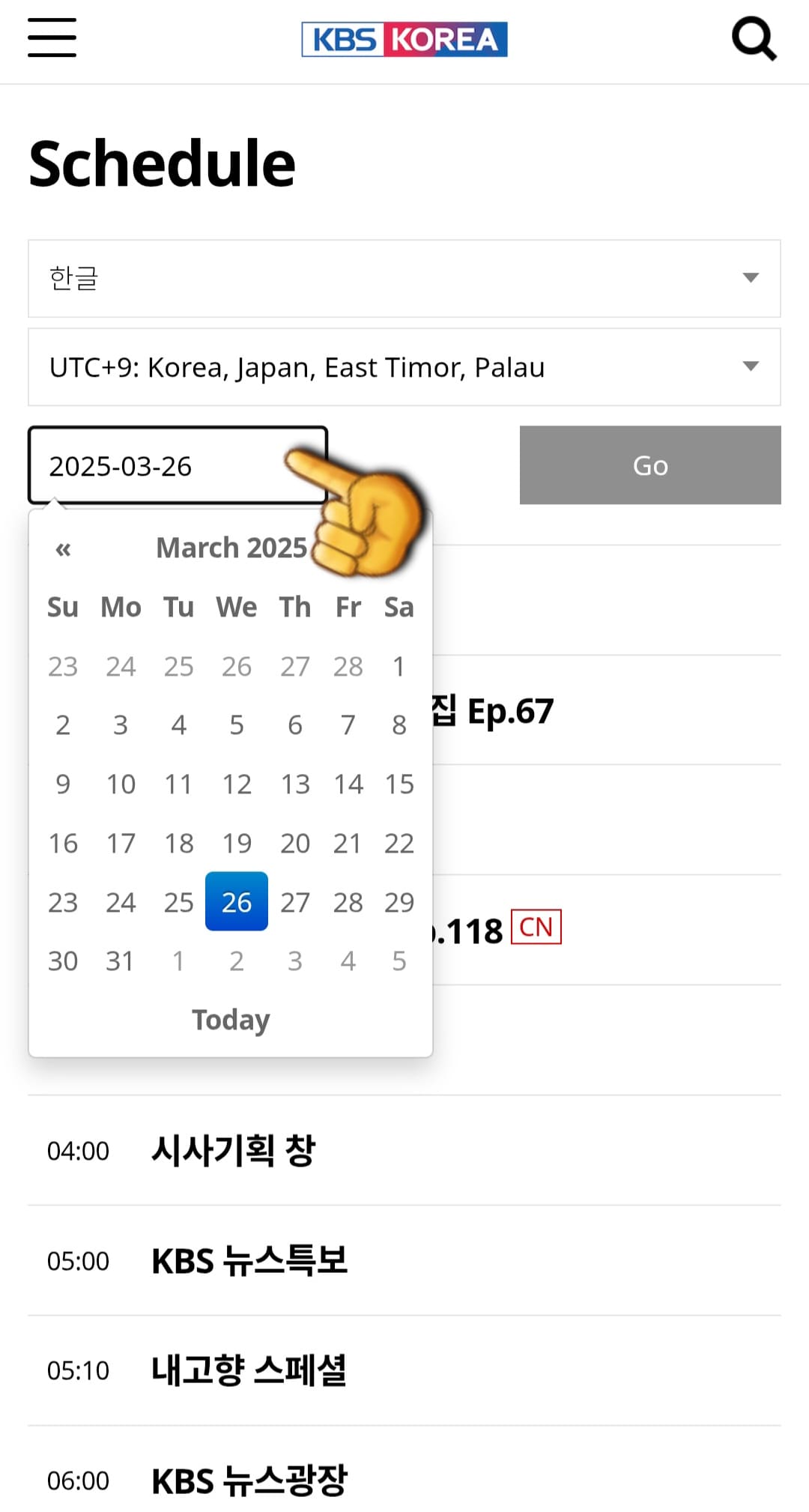
Task: Click the Today button in the calendar
Action: (231, 1019)
